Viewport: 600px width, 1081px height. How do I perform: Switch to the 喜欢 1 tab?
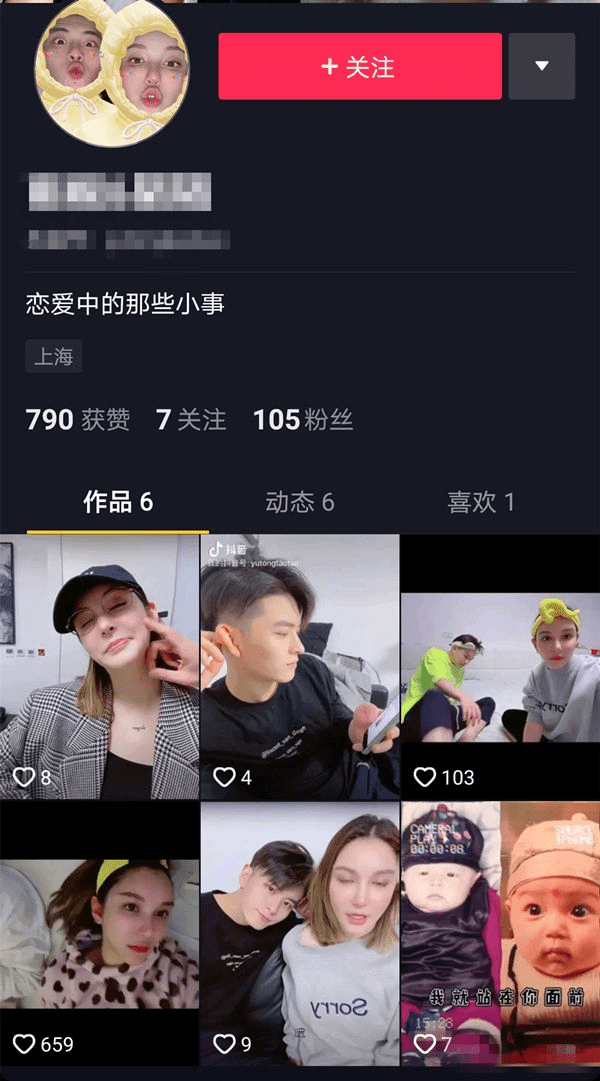(481, 502)
